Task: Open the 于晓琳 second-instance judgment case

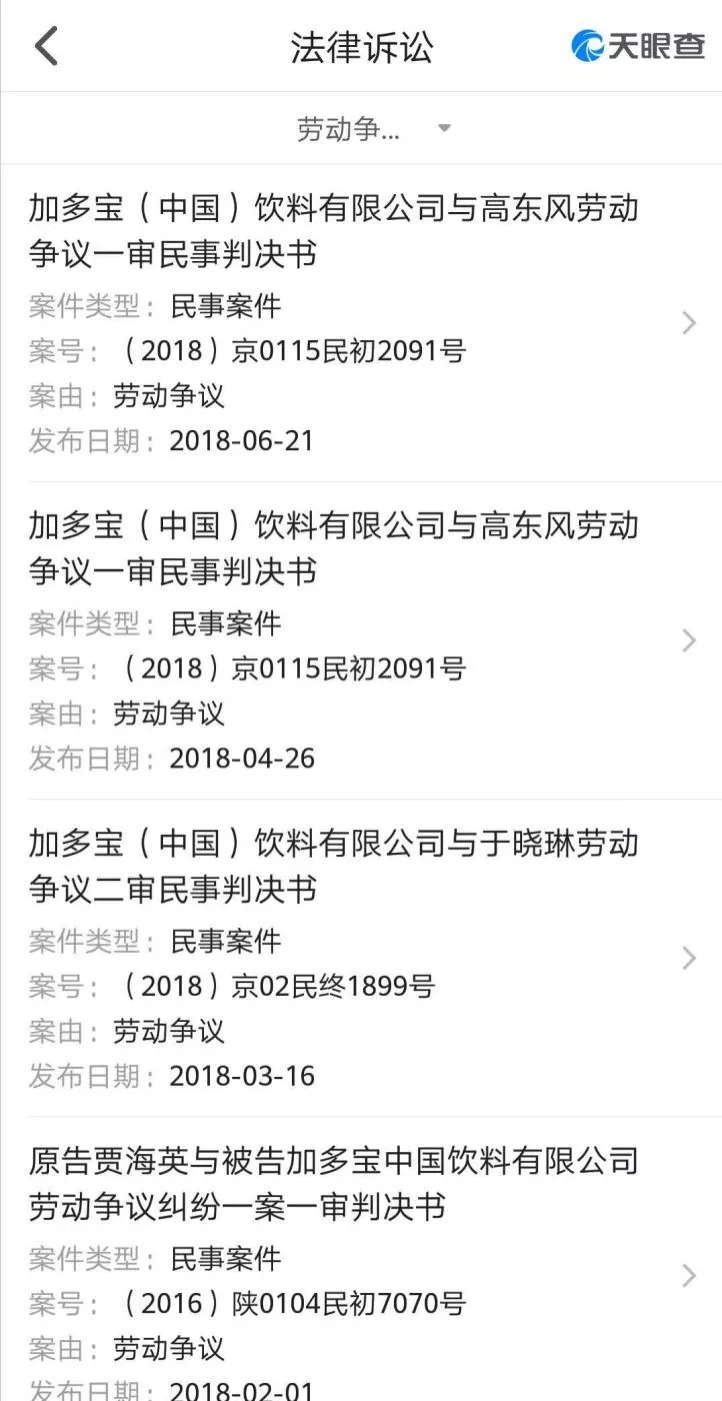Action: 360,958
